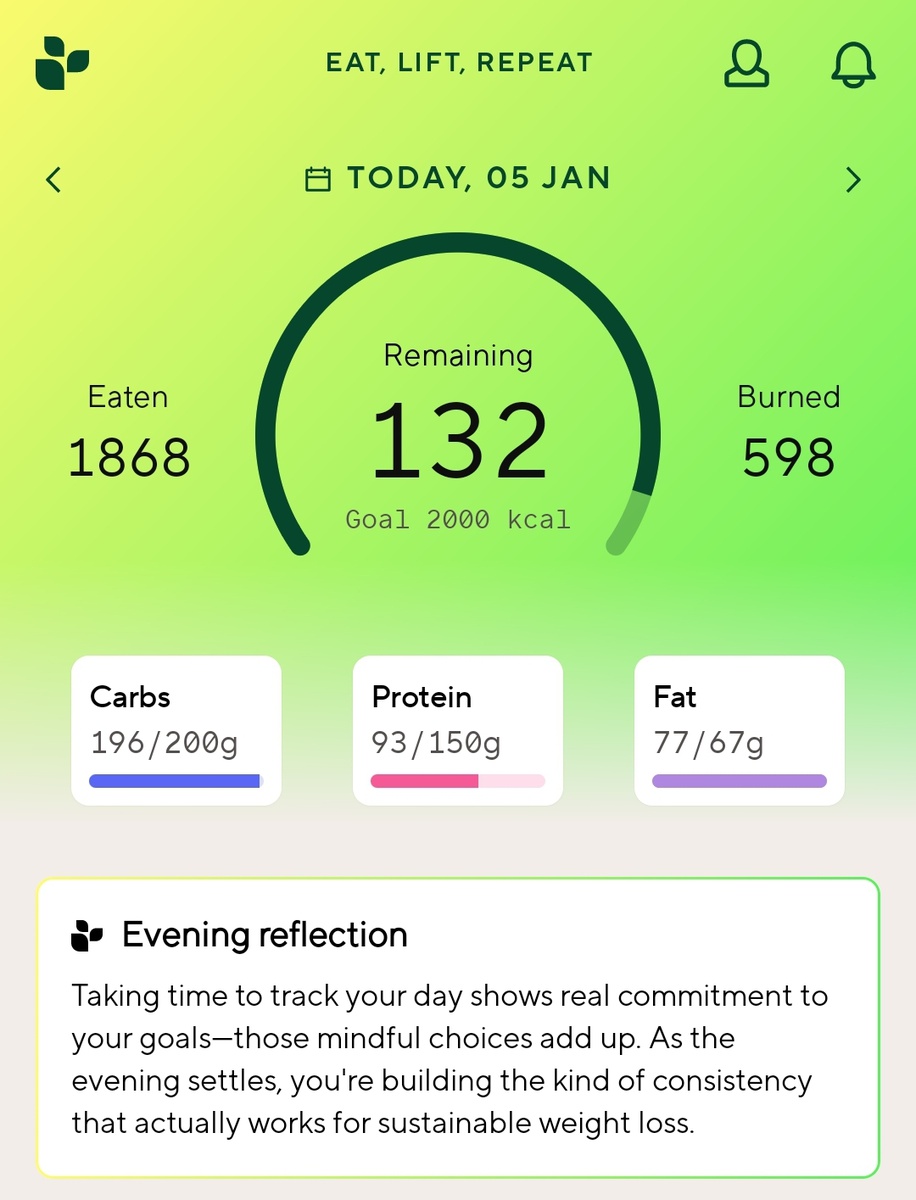Image resolution: width=916 pixels, height=1200 pixels.
Task: Go to the previous day
Action: [x=54, y=180]
